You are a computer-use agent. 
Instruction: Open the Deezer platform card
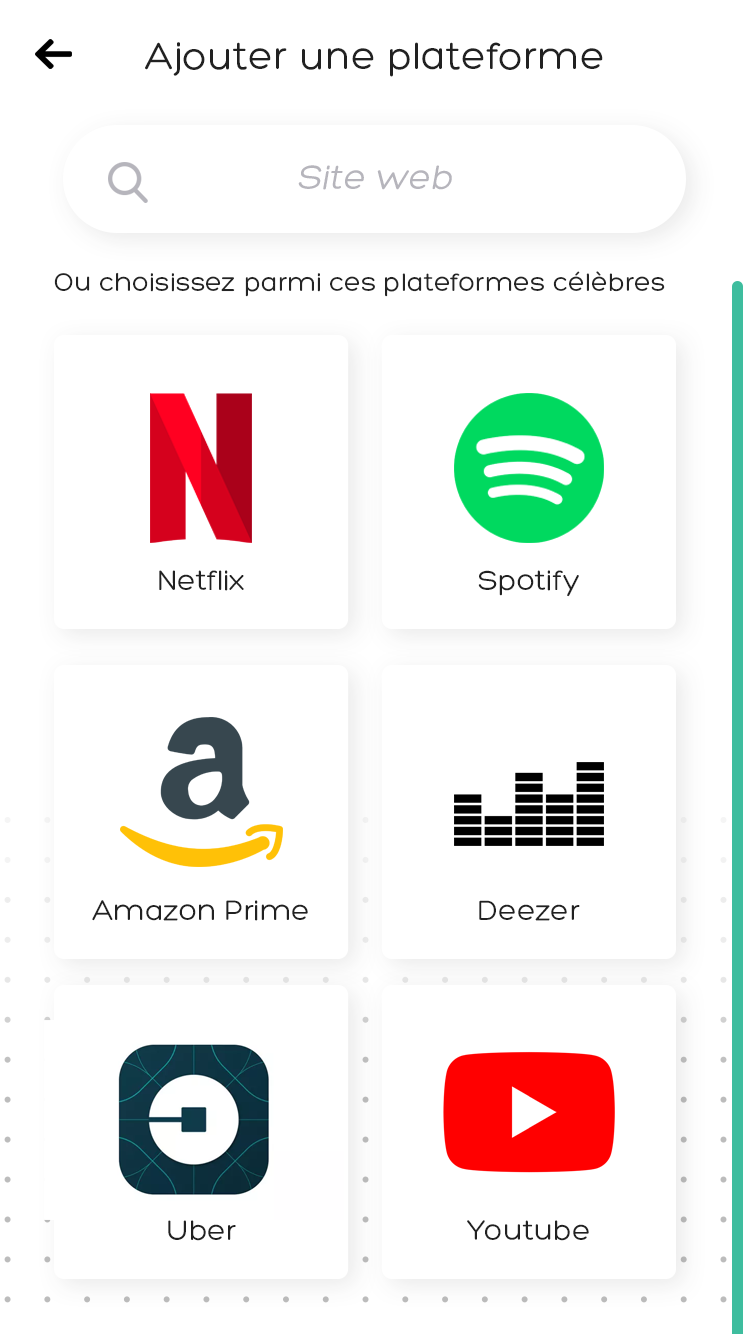pyautogui.click(x=529, y=812)
